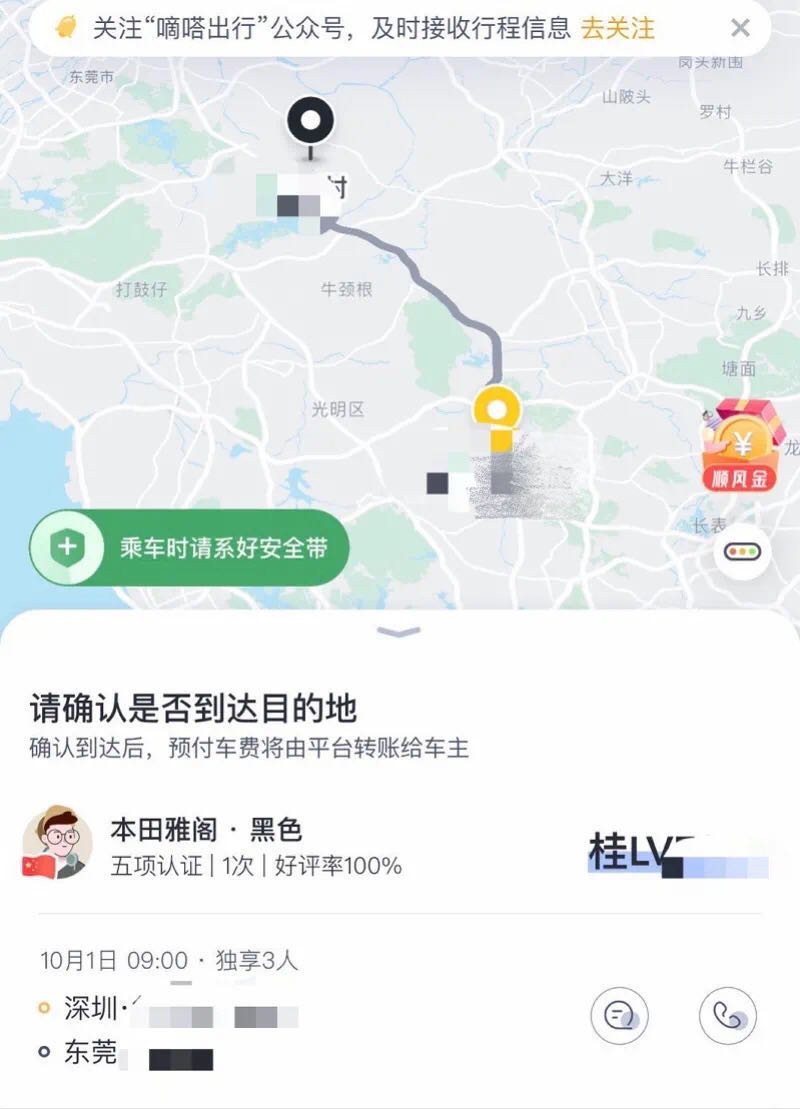Image resolution: width=800 pixels, height=1109 pixels.
Task: Toggle the traffic light map layer
Action: (742, 552)
